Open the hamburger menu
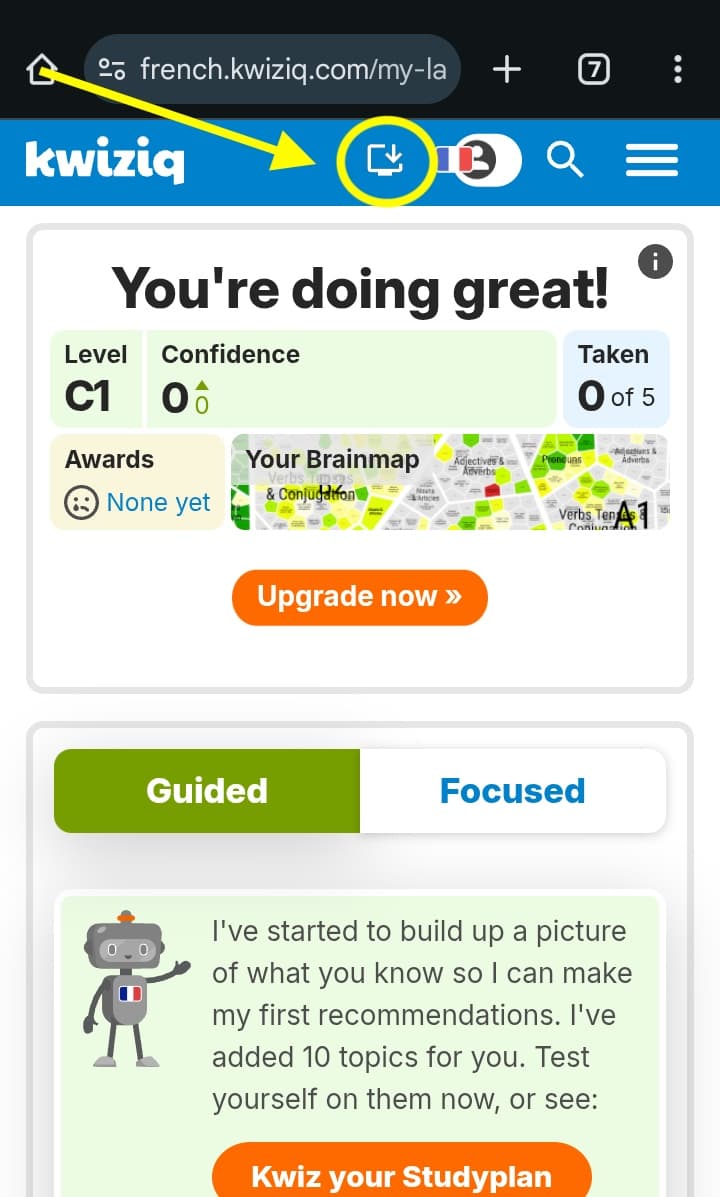720x1197 pixels. (x=652, y=160)
